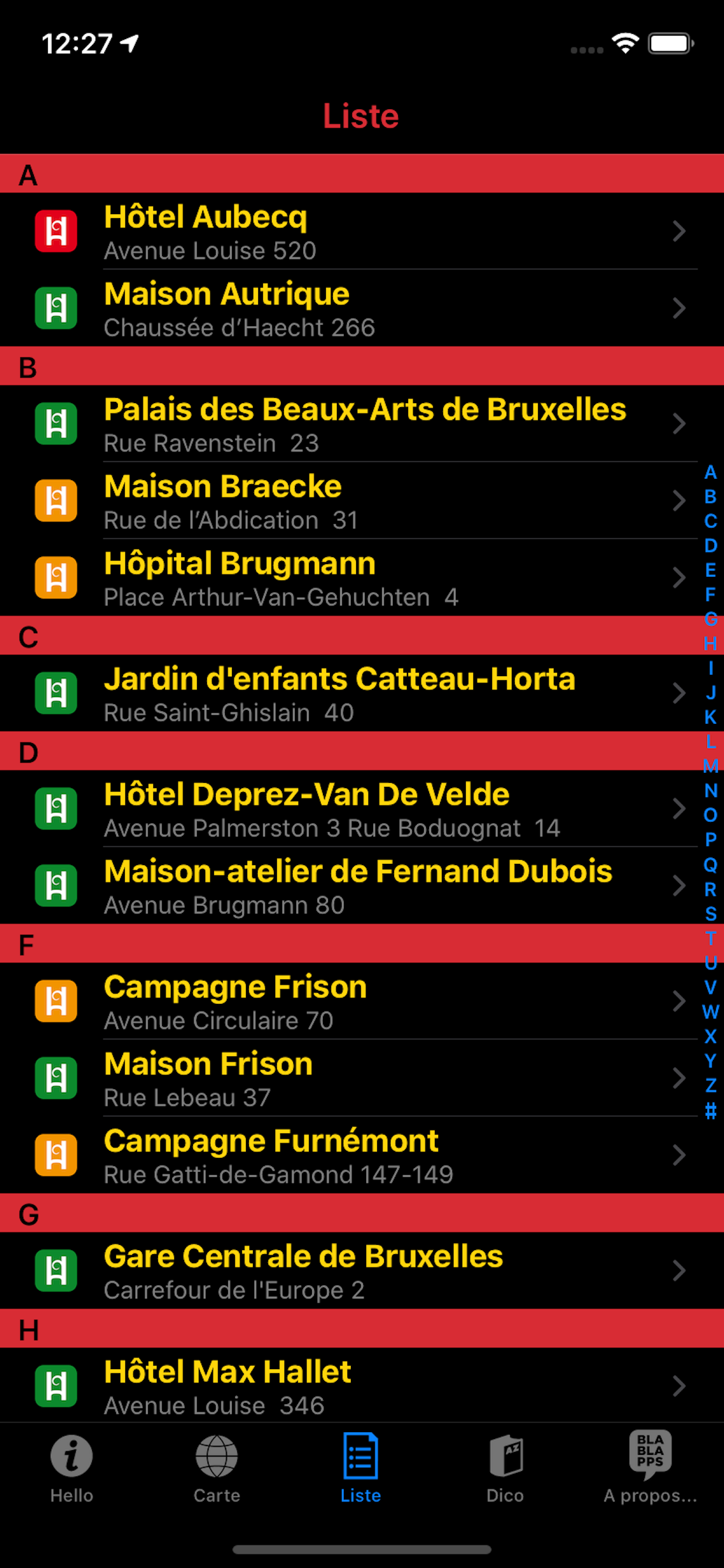Select Campagne Furnémont entry

coord(362,1154)
